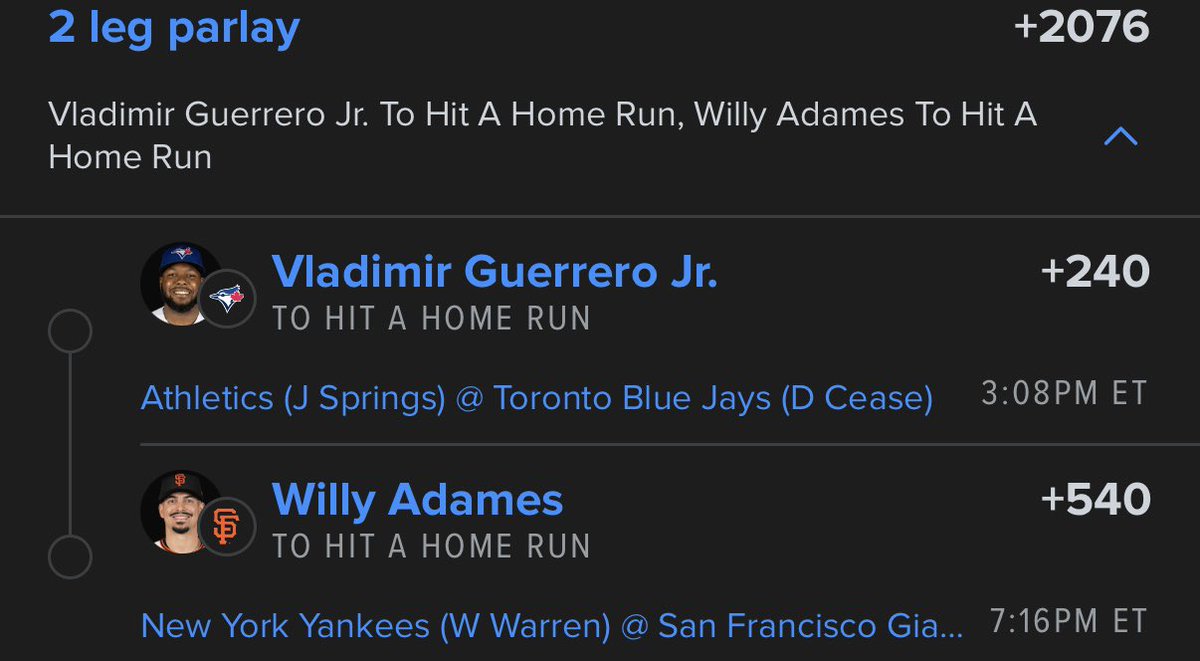Open New York Yankees @ San Francisco game link

[x=552, y=626]
